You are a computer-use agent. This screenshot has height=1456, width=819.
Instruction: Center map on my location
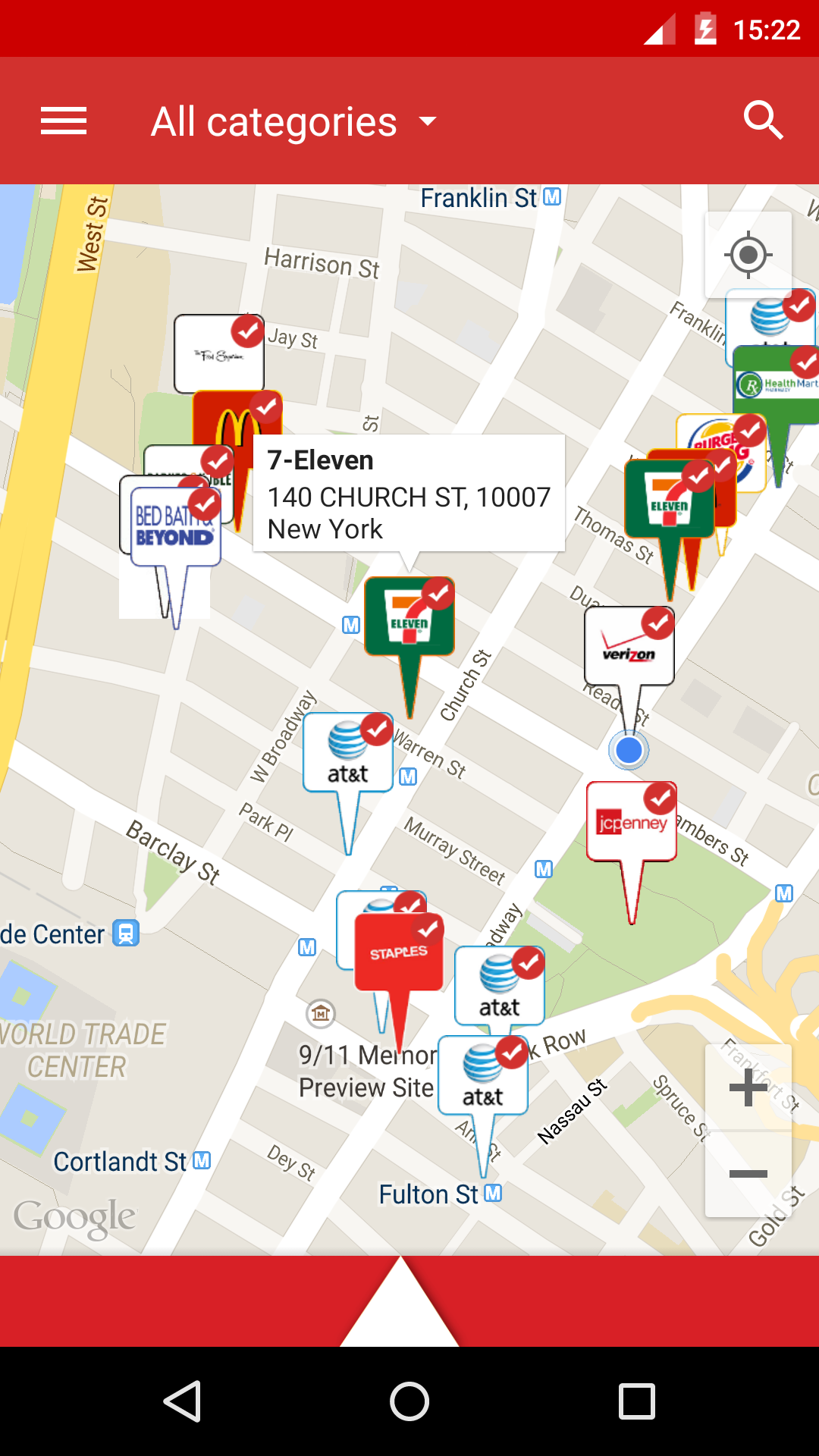click(748, 254)
